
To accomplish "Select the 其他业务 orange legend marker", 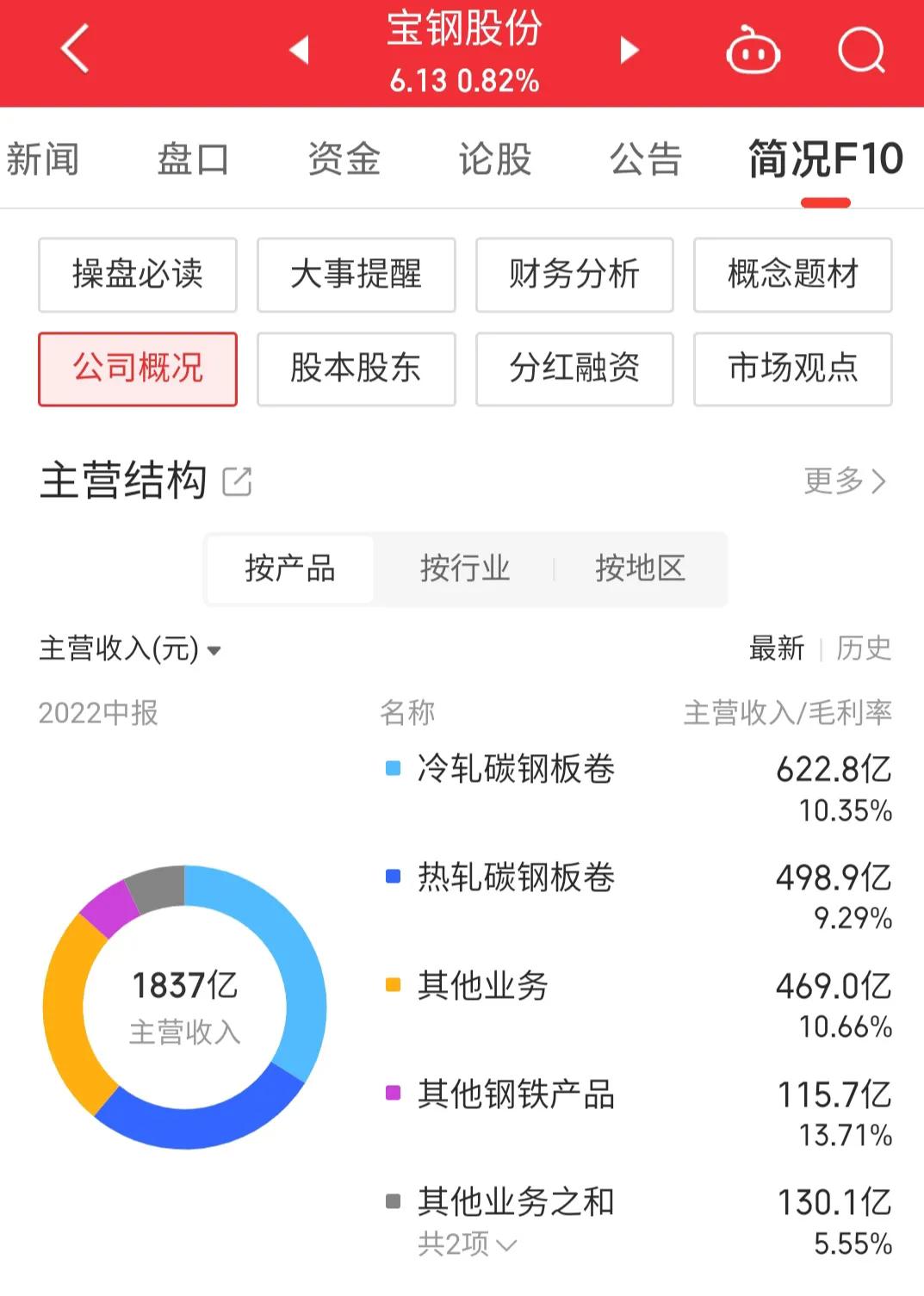I will [x=393, y=982].
